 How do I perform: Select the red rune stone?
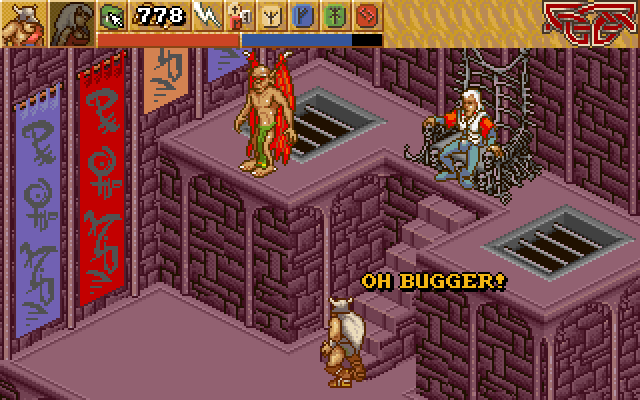pos(367,15)
